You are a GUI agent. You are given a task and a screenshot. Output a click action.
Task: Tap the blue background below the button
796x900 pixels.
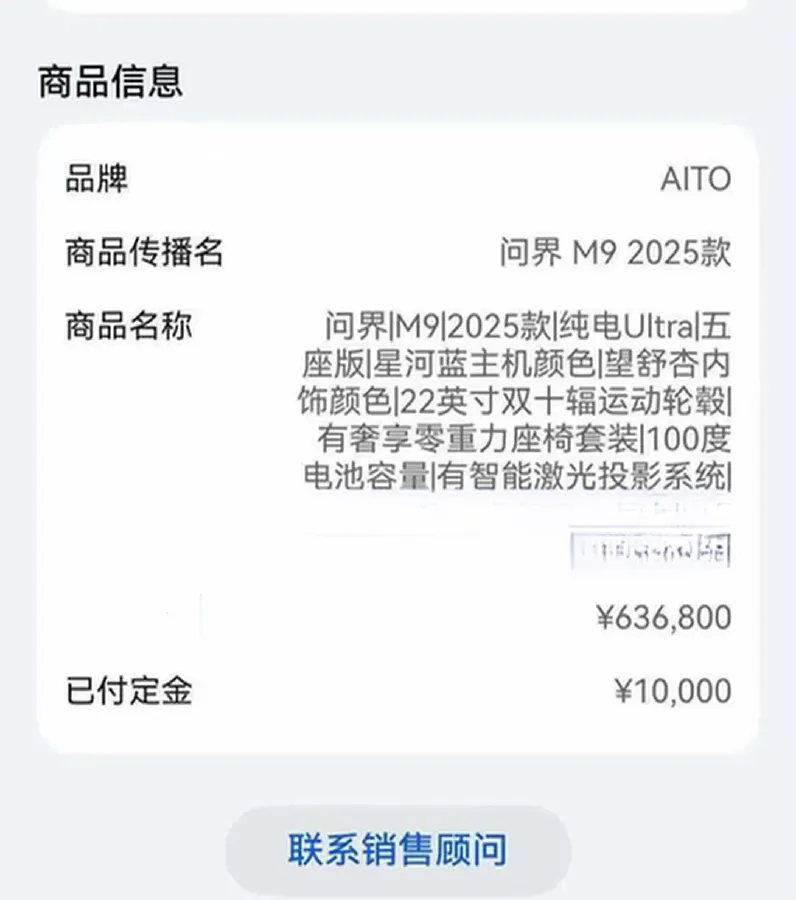398,893
